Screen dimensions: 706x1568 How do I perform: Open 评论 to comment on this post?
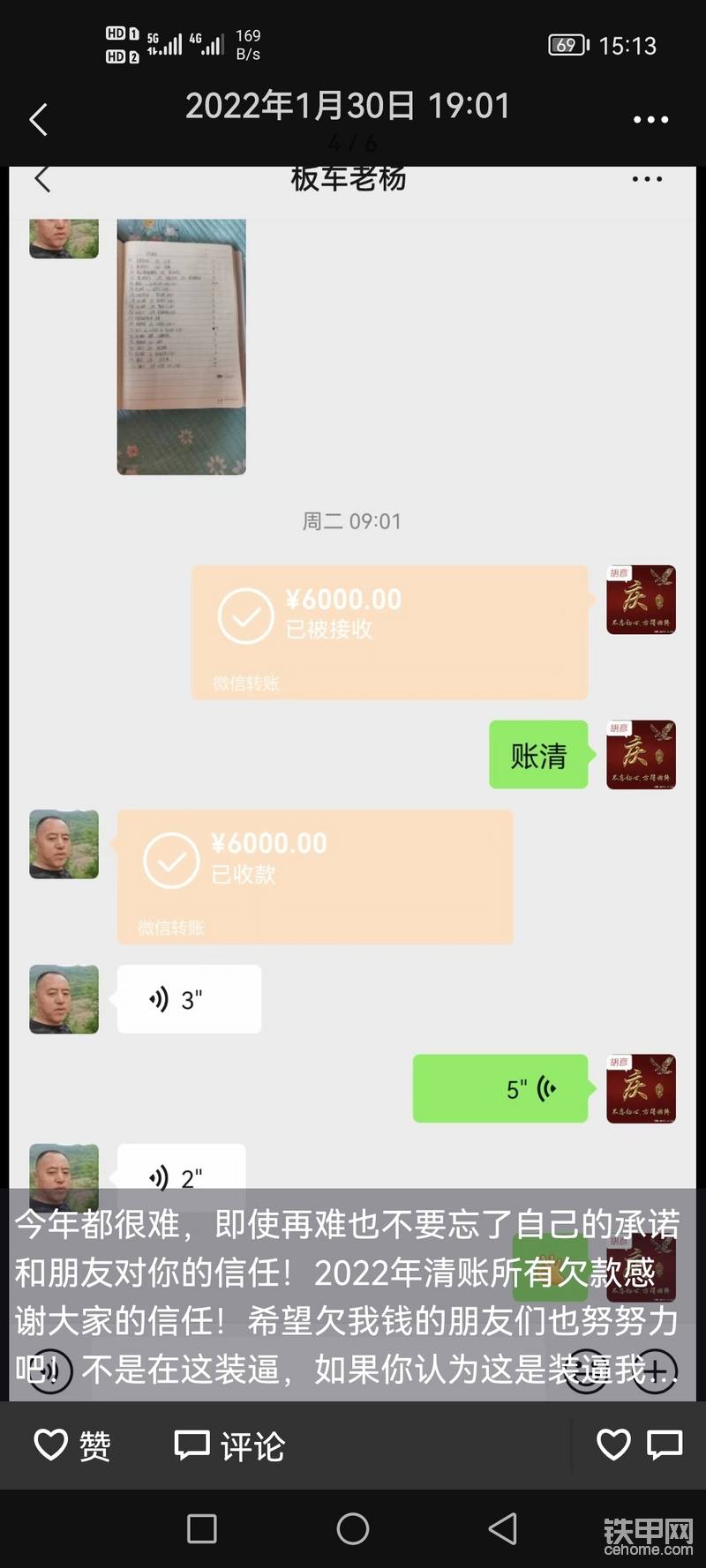[229, 1445]
